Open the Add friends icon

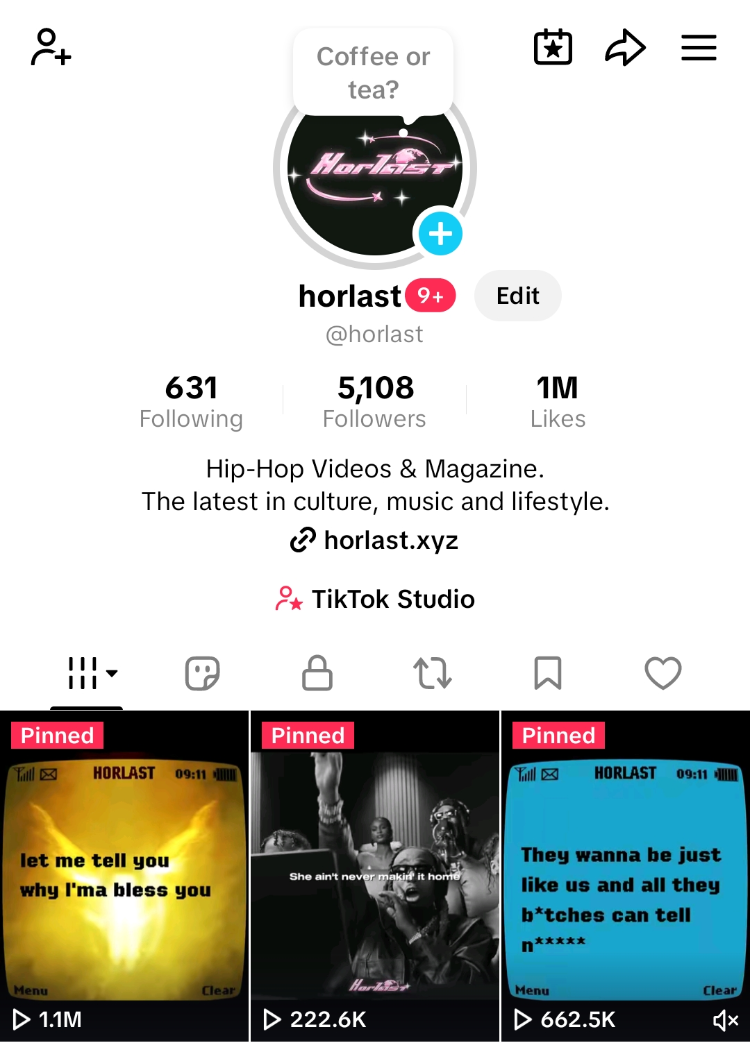50,46
